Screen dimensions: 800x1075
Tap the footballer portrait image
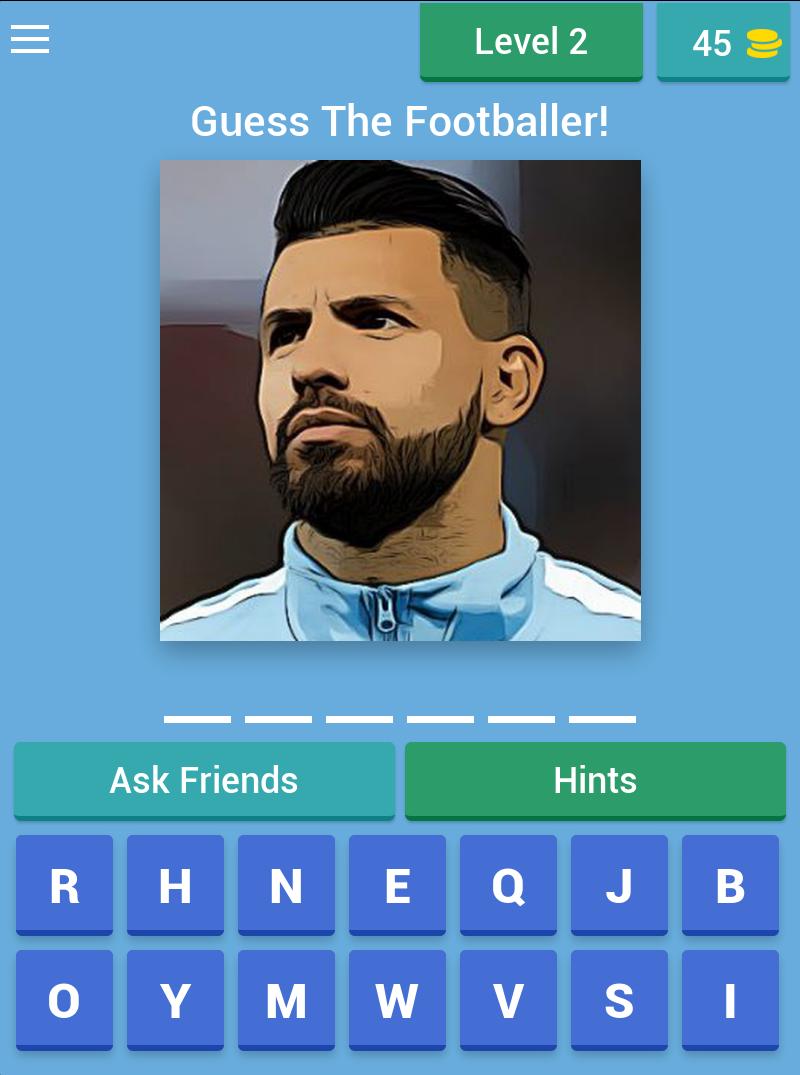(400, 400)
